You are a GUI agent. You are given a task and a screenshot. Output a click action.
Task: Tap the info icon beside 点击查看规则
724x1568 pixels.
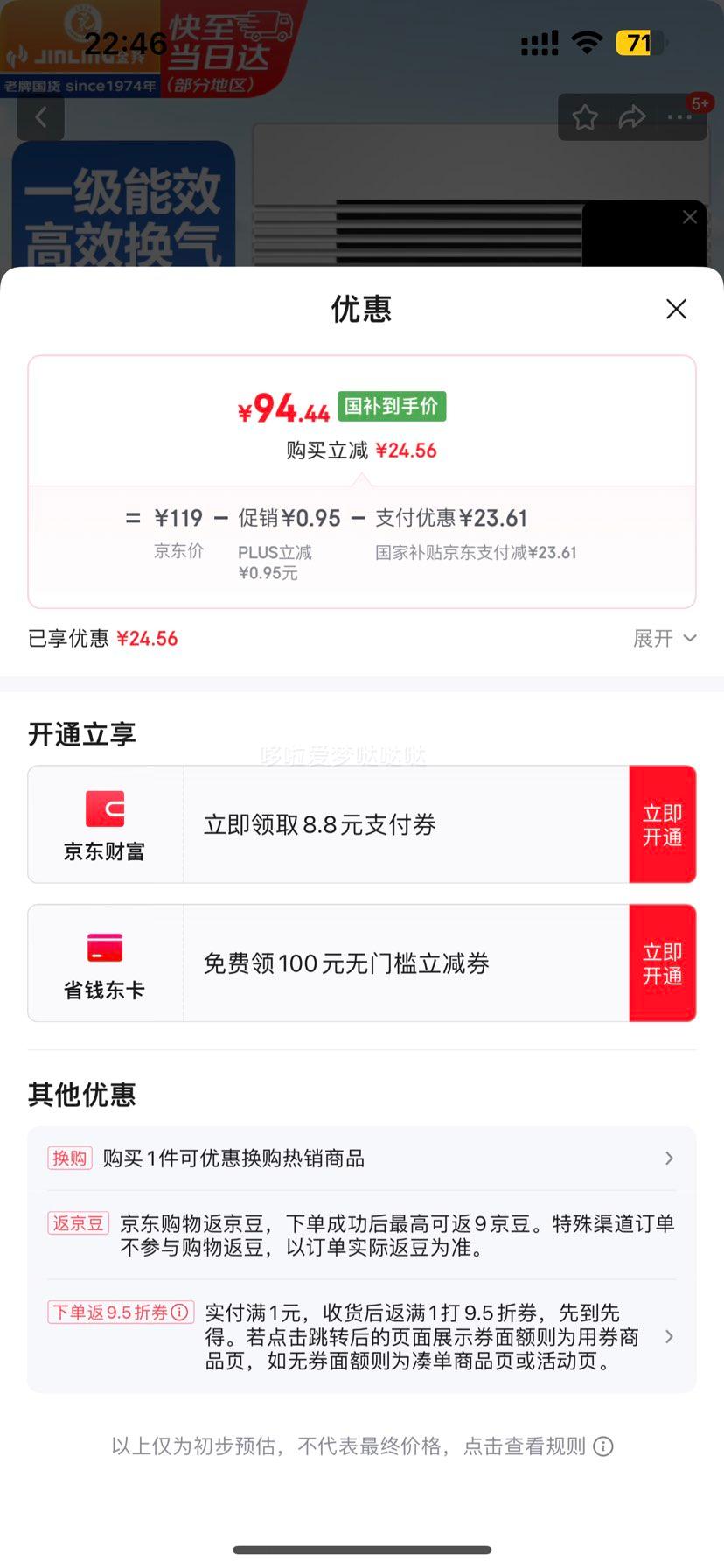point(602,1446)
